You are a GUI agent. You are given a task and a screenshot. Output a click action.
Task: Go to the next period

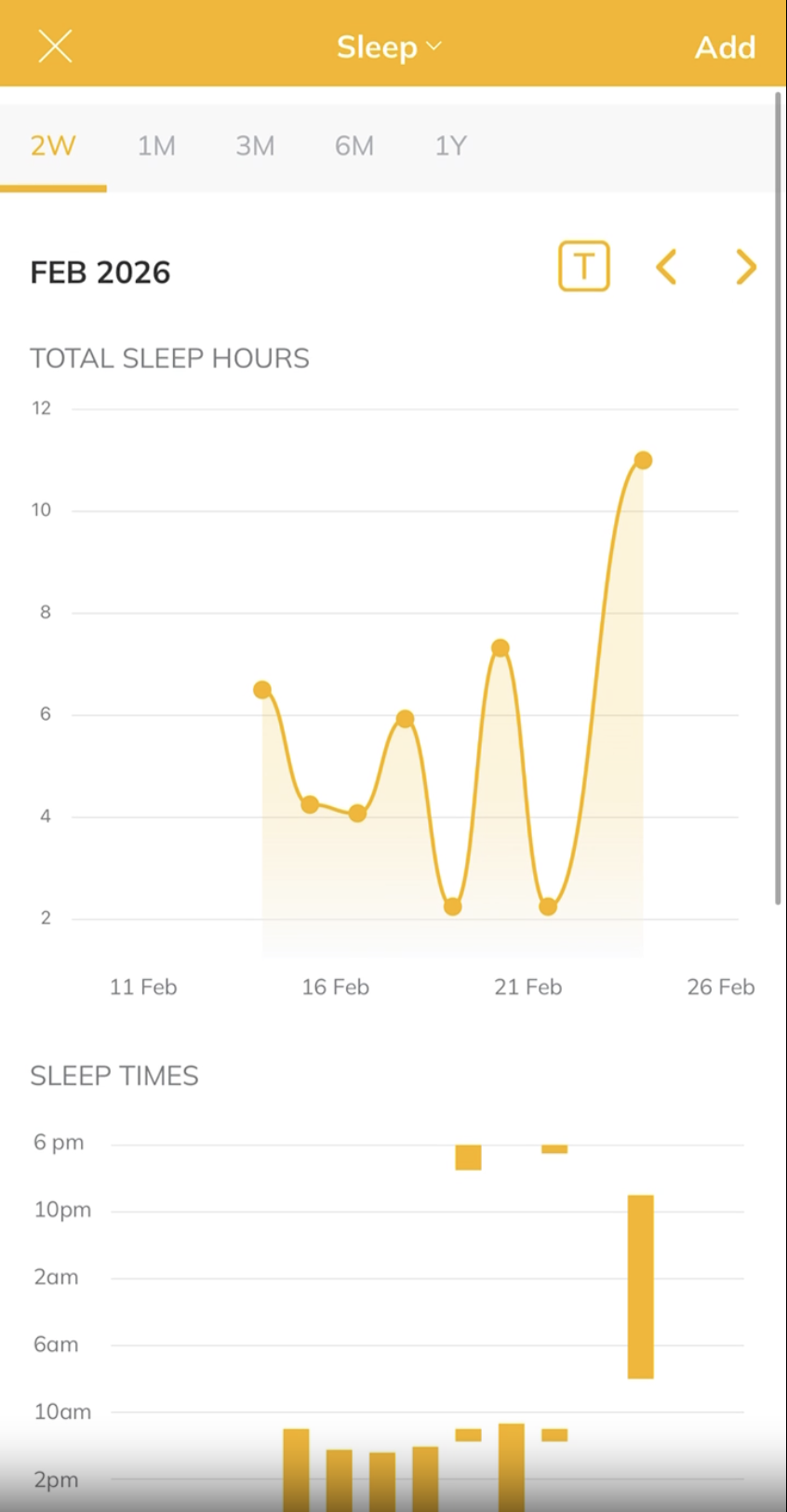tap(745, 267)
